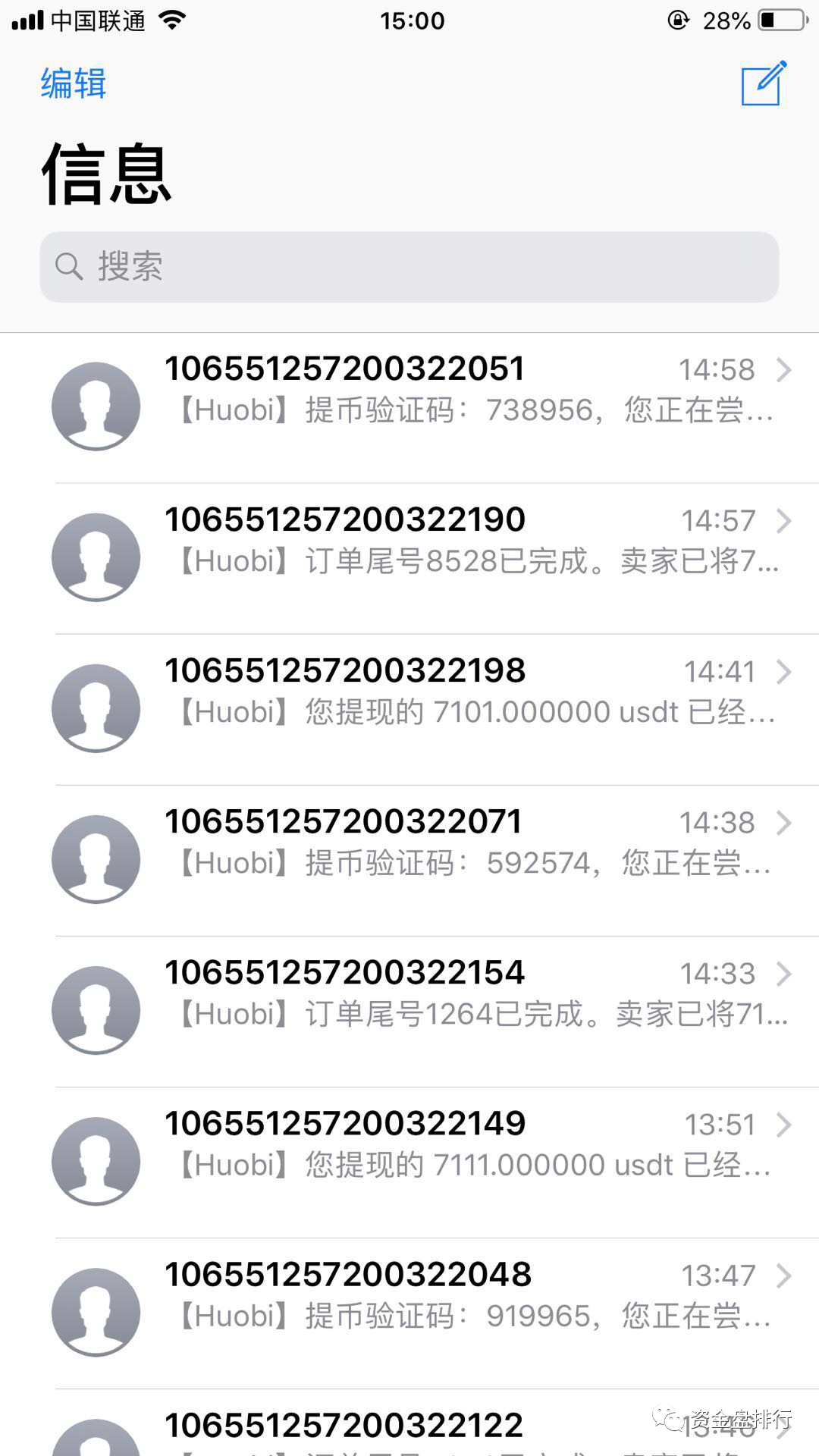Tap inside the 搜索 search field
819x1456 pixels.
click(x=409, y=266)
